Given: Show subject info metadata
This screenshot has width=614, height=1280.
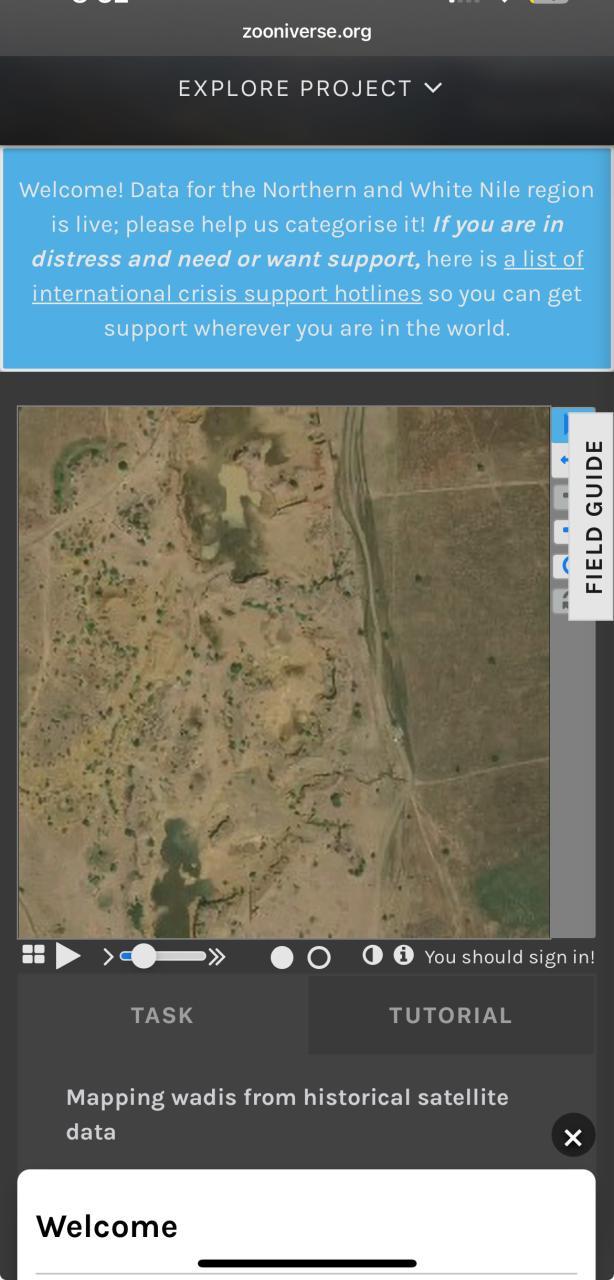Looking at the screenshot, I should click(403, 955).
